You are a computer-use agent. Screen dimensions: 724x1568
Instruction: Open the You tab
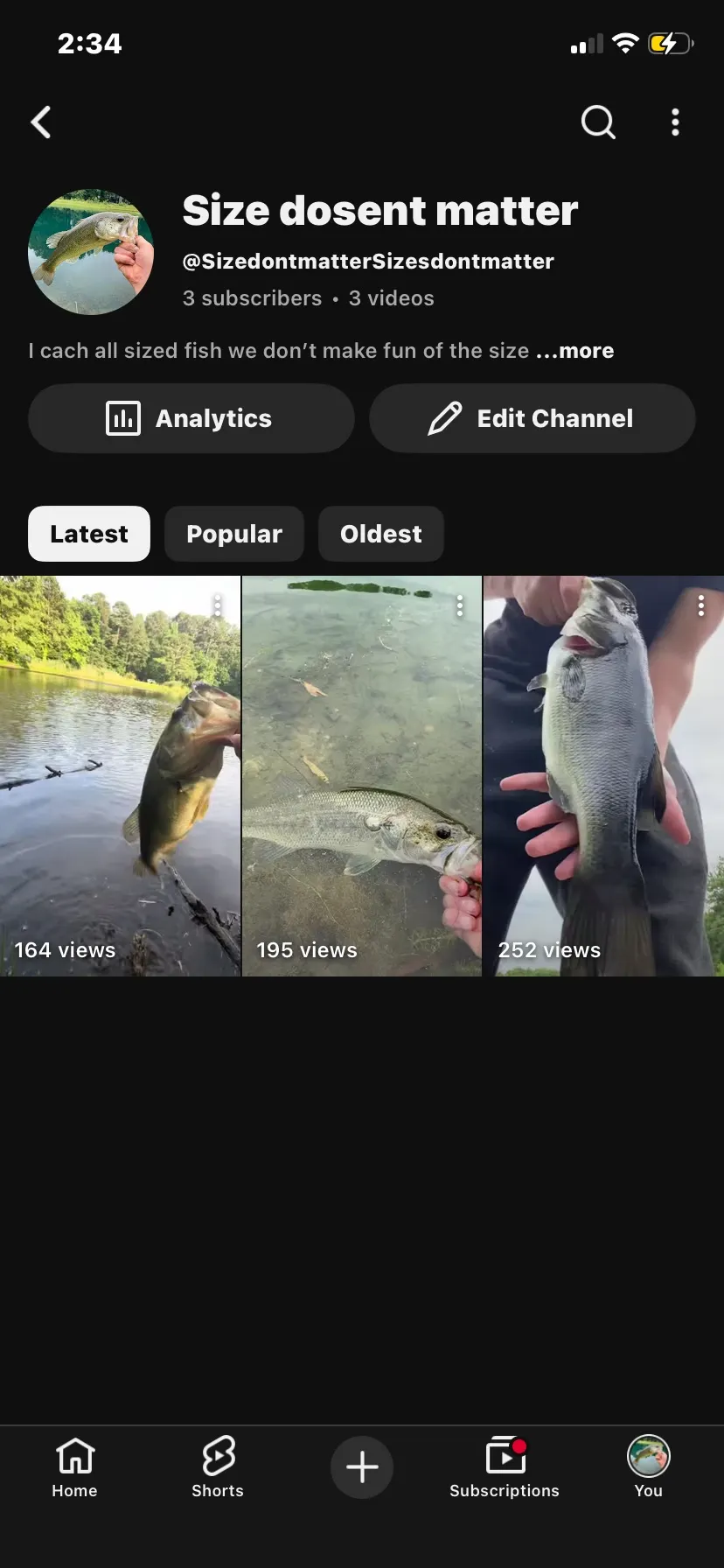[649, 1468]
